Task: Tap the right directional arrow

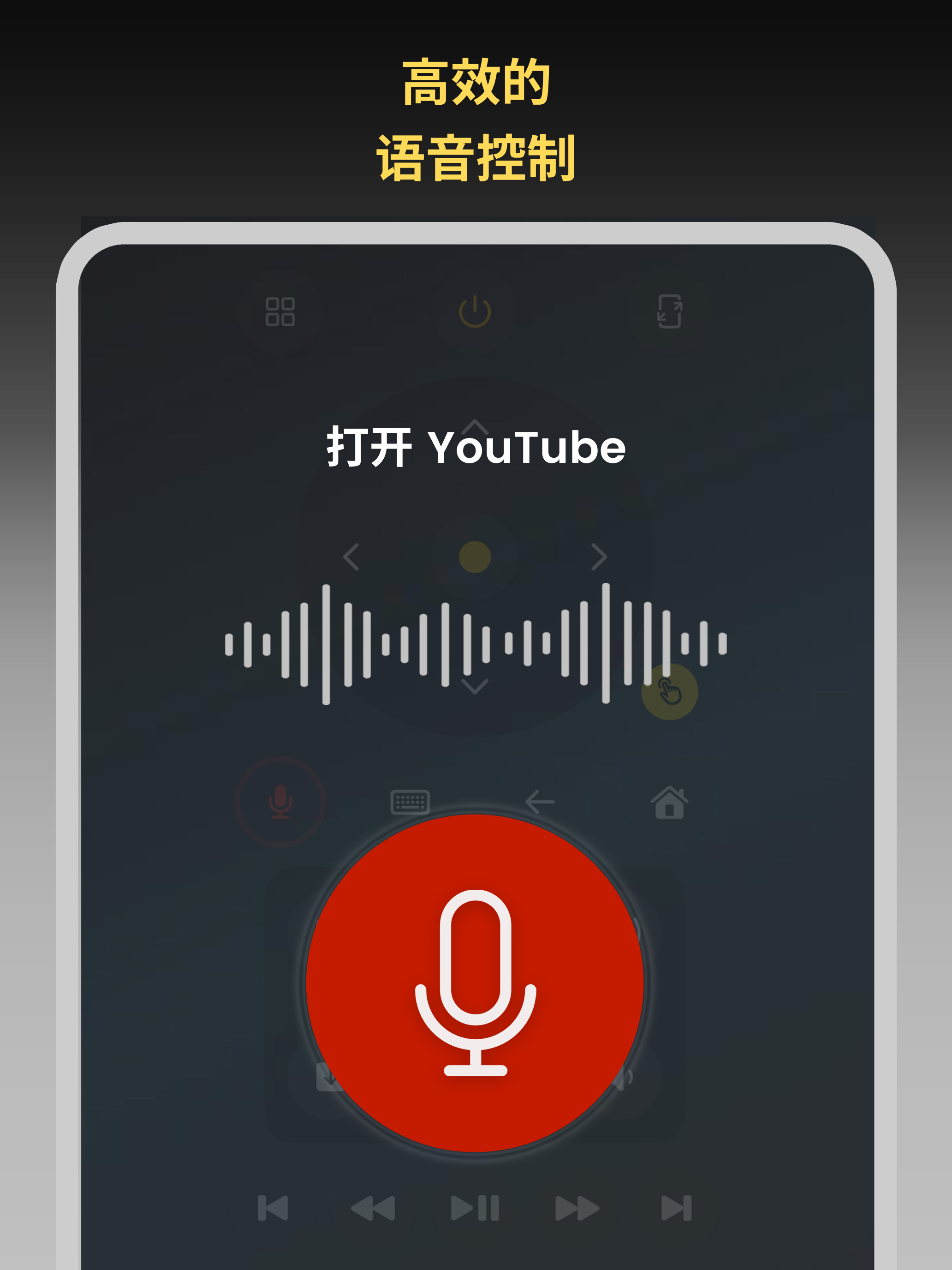Action: pyautogui.click(x=600, y=556)
